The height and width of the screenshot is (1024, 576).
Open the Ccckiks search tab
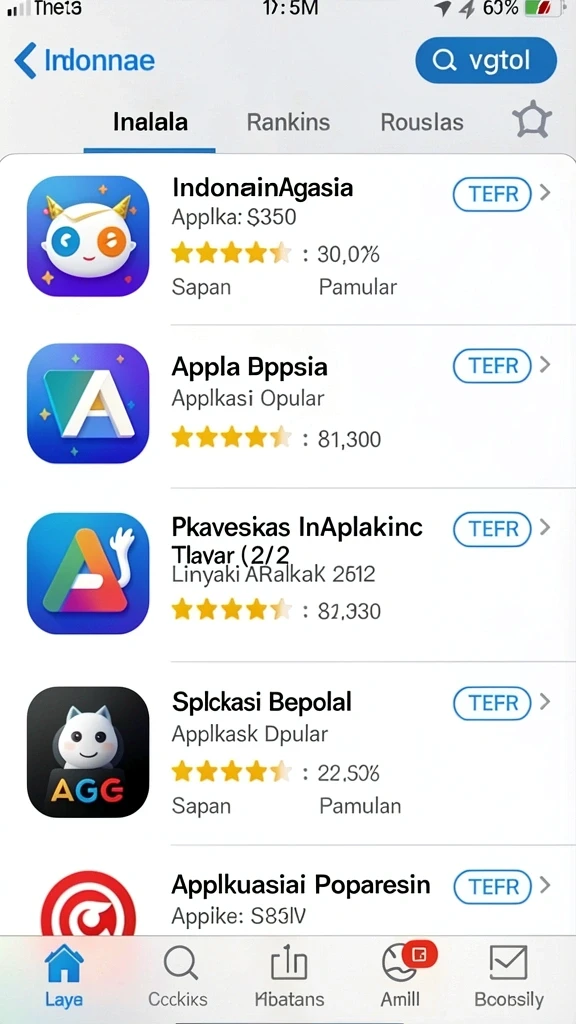coord(178,976)
